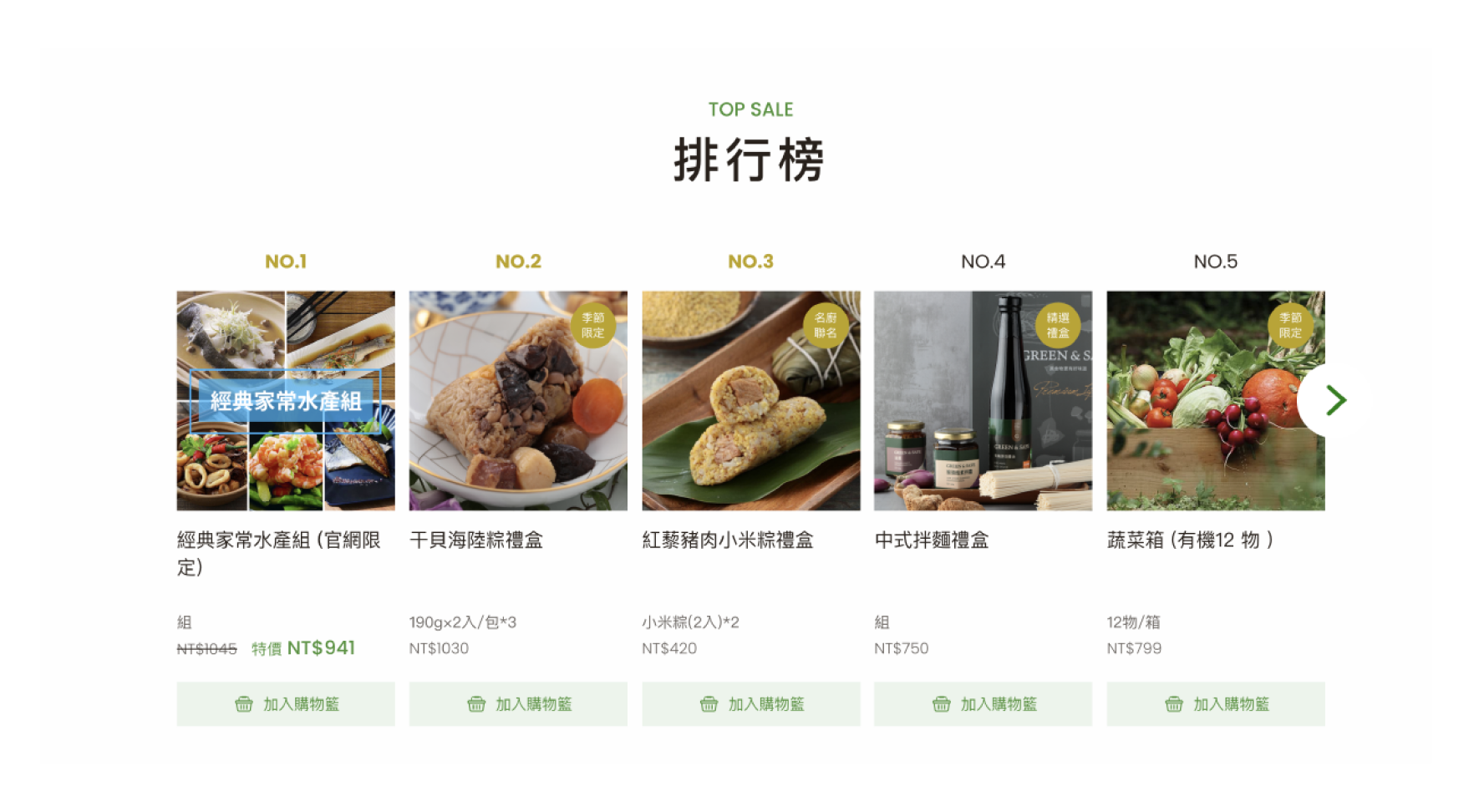Open the 經典家常水產組 product image

coord(286,400)
